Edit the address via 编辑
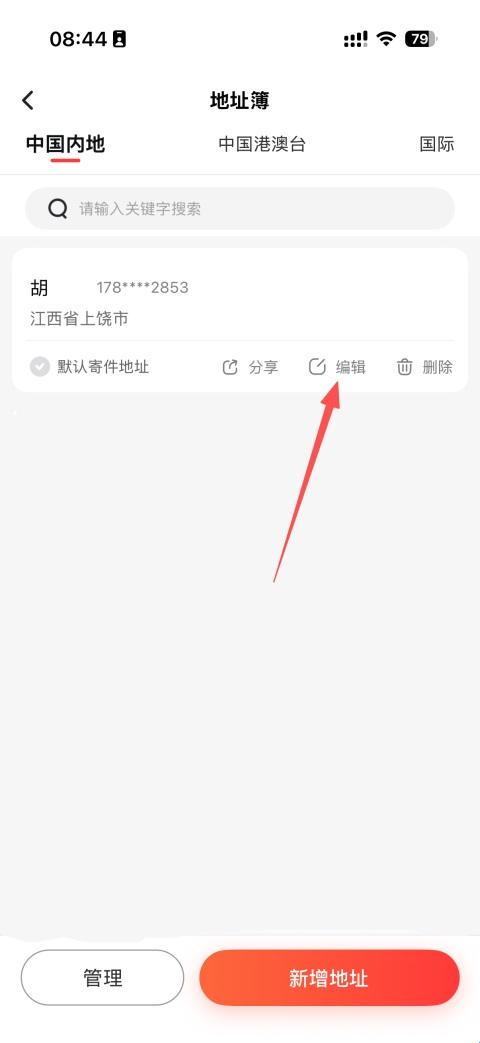This screenshot has height=1043, width=480. (x=337, y=367)
